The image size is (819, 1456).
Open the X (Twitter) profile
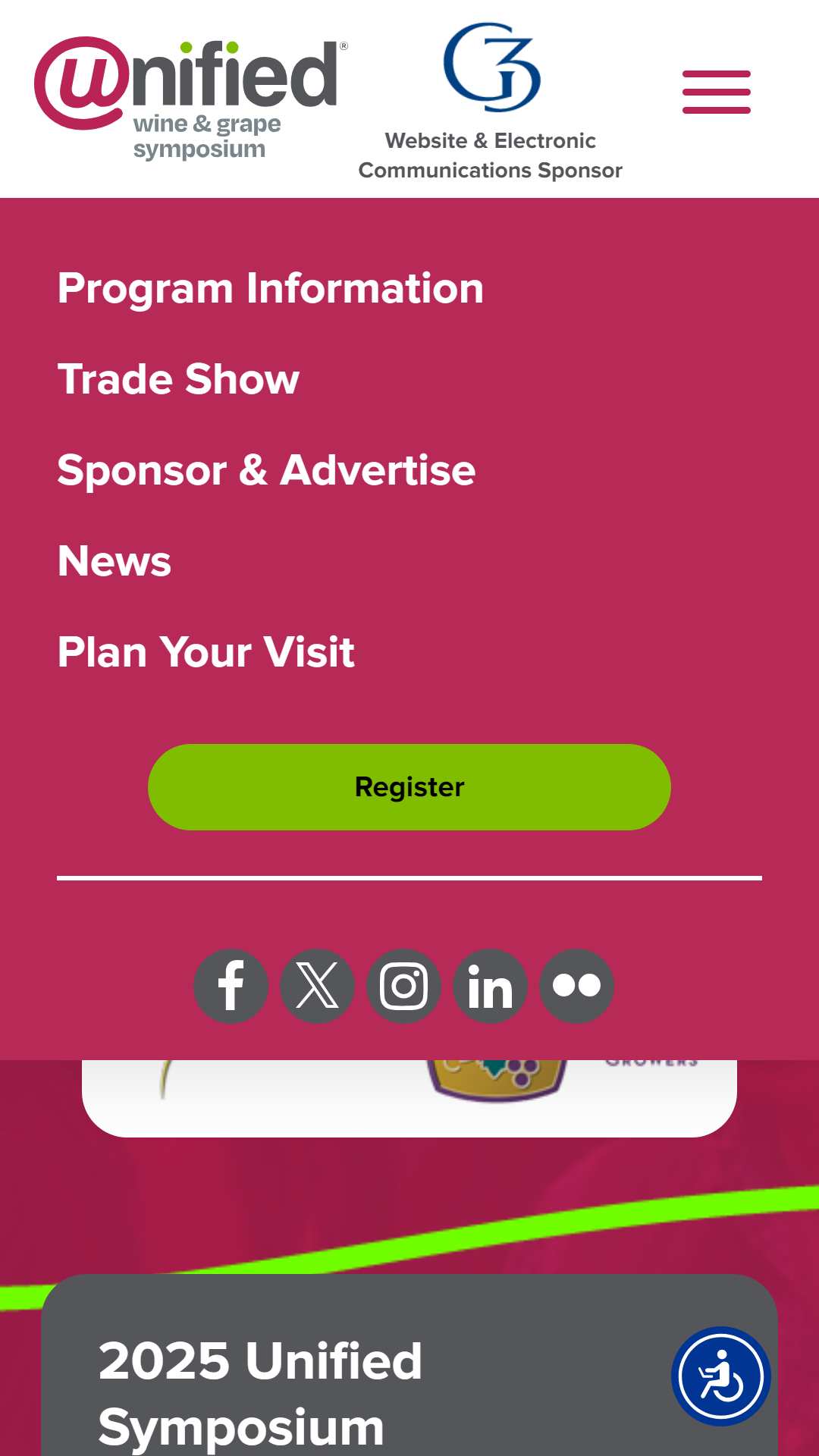point(317,986)
